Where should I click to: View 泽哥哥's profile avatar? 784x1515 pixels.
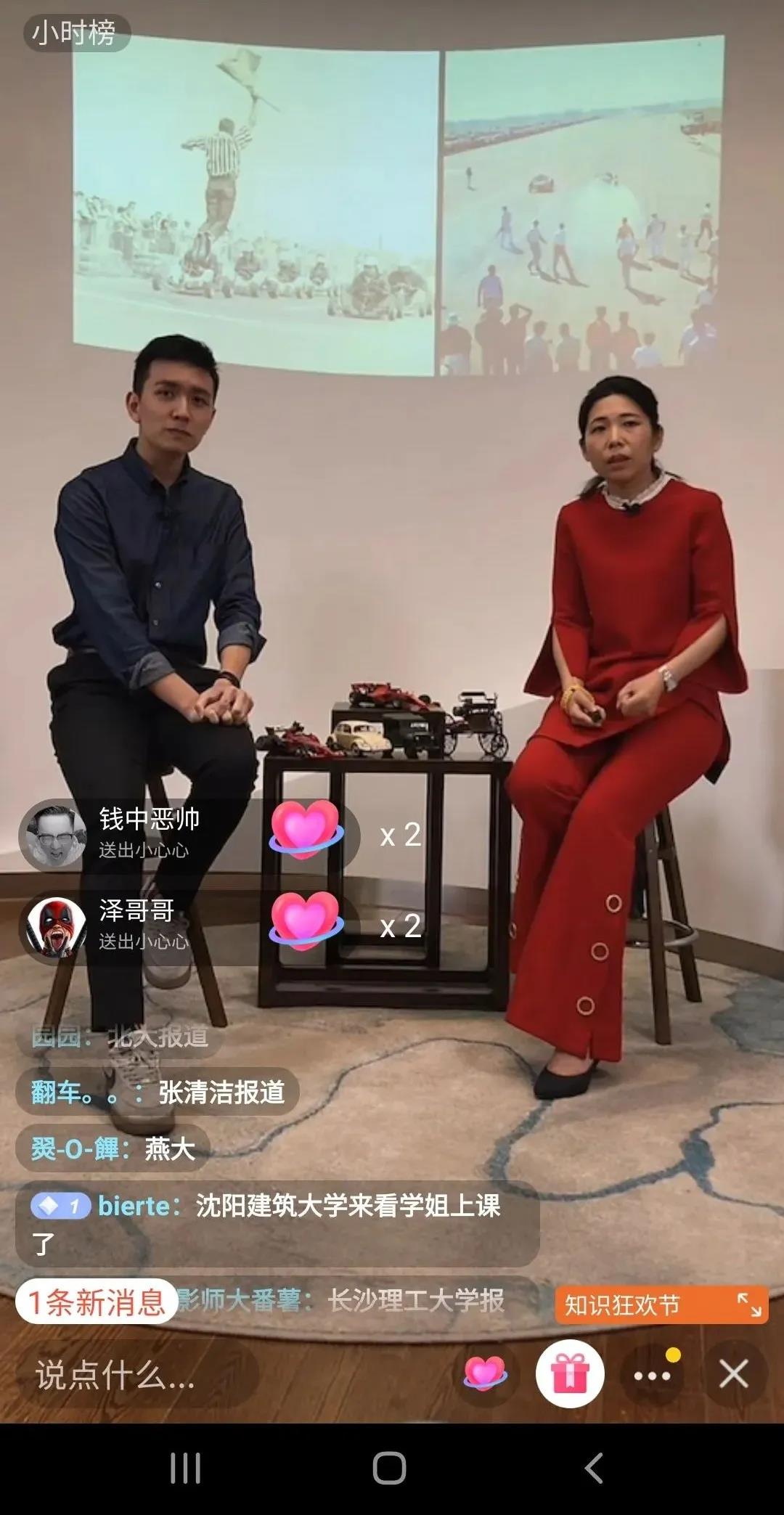coord(53,928)
